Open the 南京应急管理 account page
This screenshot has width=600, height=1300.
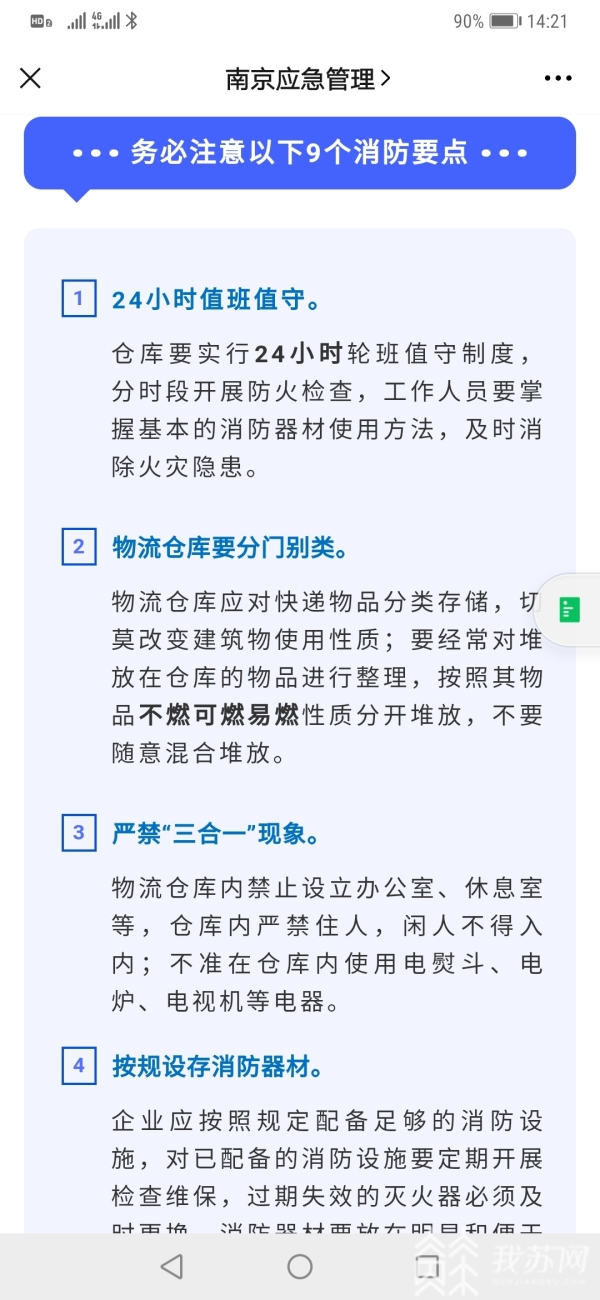click(x=307, y=79)
